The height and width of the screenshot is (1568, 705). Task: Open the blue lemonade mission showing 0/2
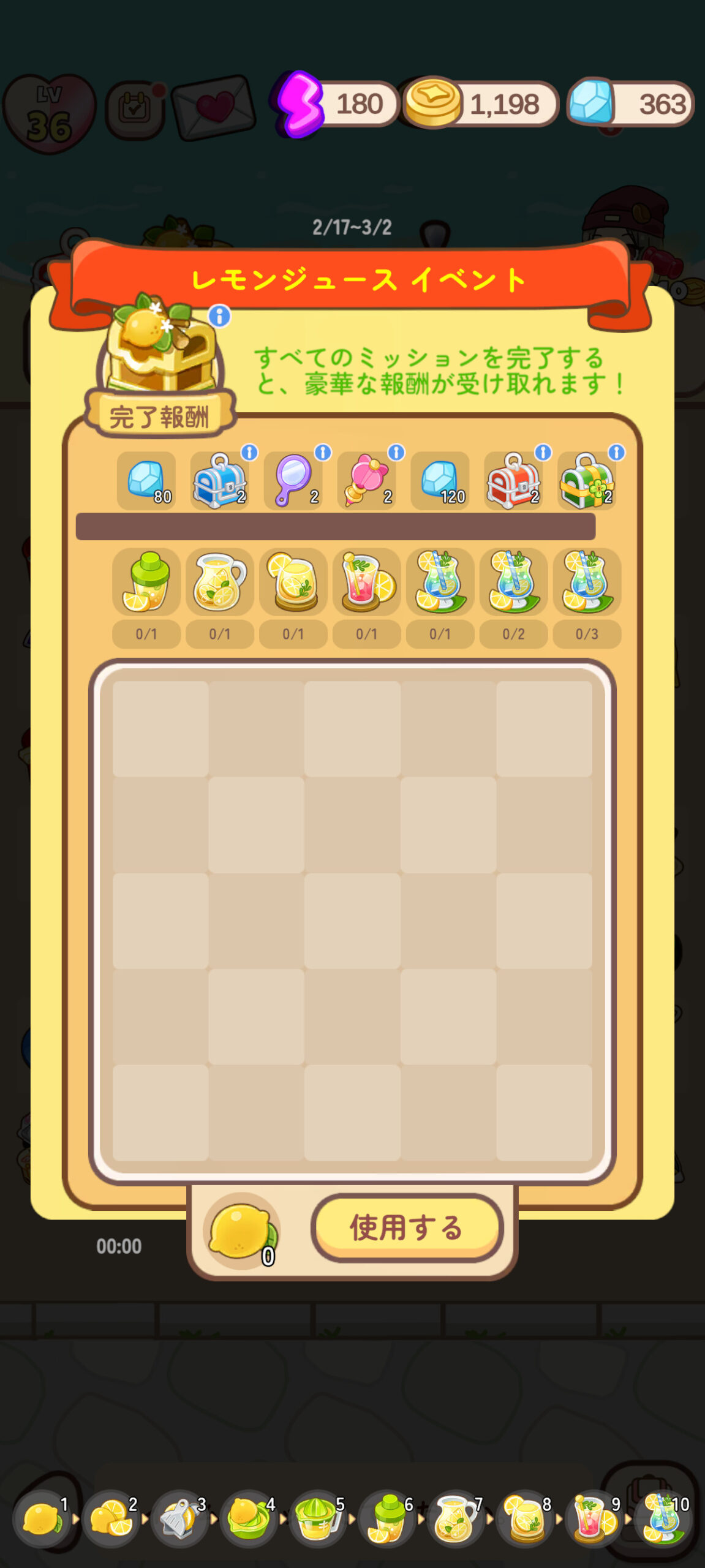point(513,582)
